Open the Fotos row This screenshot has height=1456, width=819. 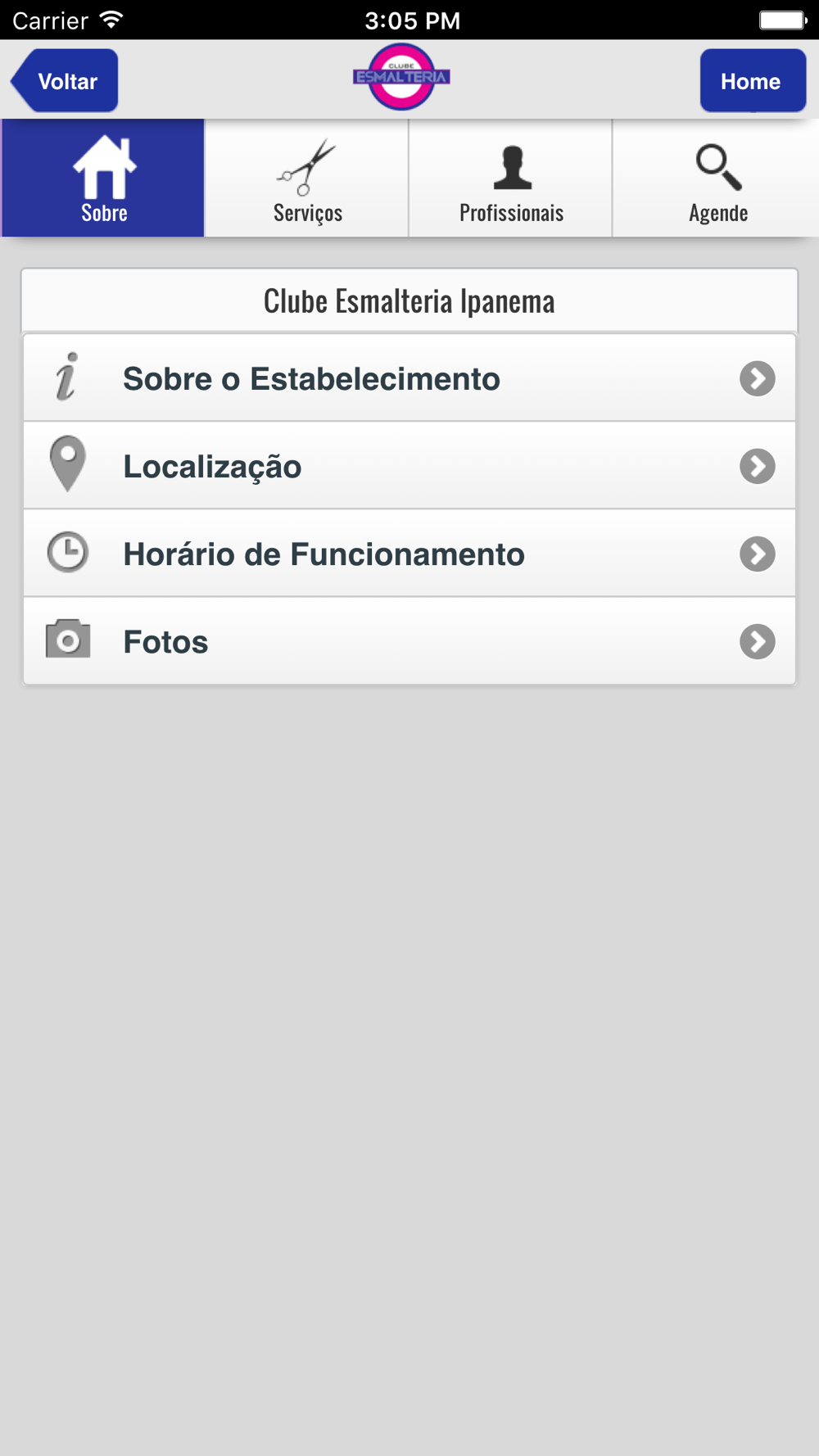(x=409, y=641)
